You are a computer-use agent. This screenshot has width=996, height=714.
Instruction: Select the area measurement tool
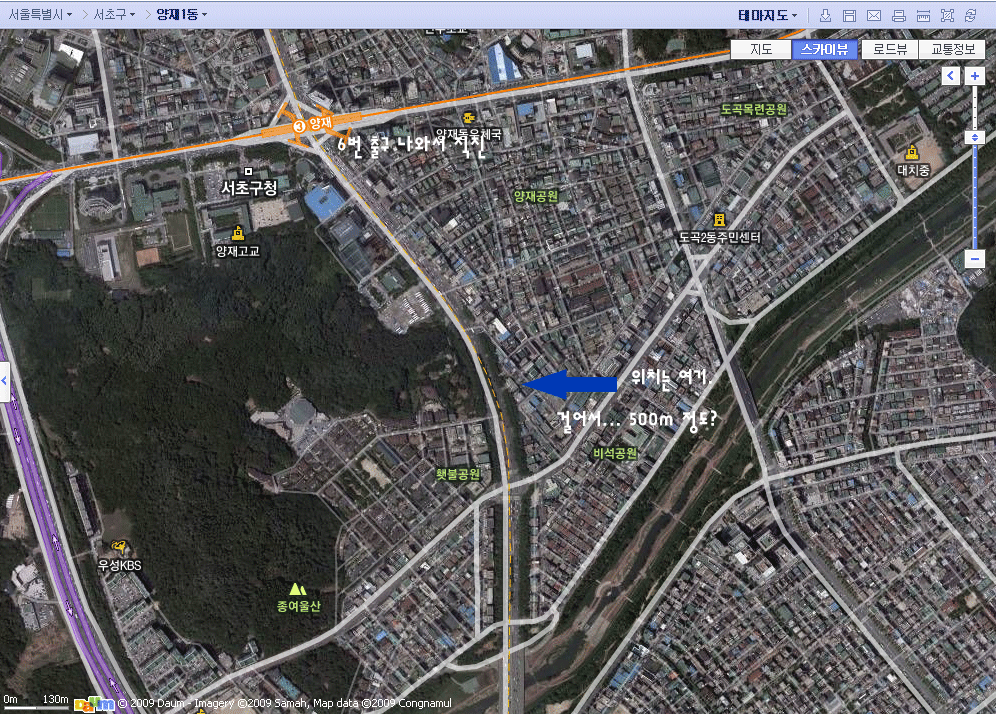click(947, 16)
